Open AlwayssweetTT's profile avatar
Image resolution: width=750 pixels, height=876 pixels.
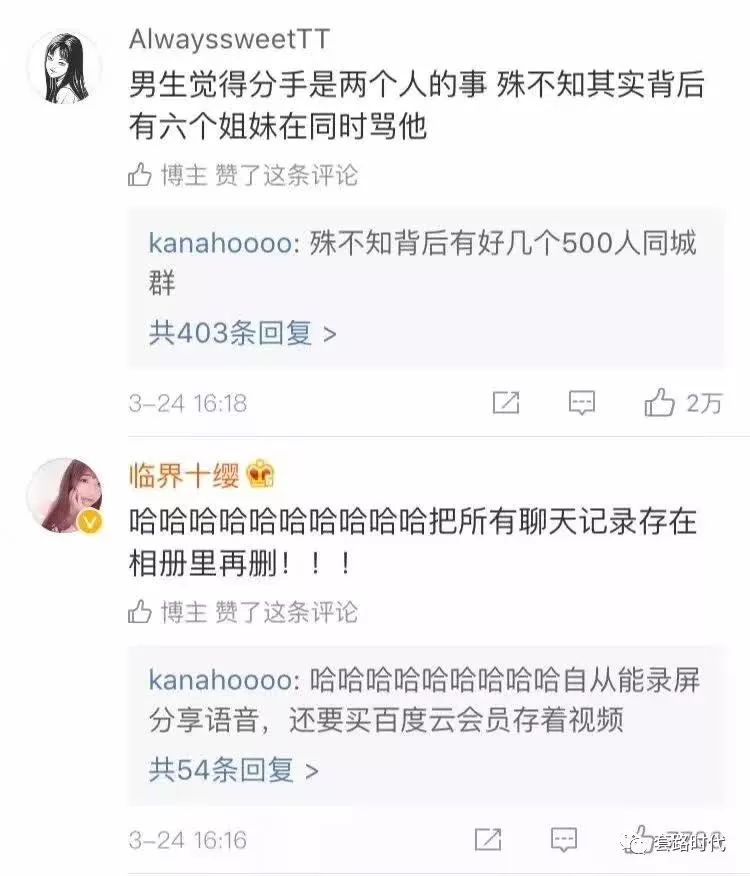[62, 66]
